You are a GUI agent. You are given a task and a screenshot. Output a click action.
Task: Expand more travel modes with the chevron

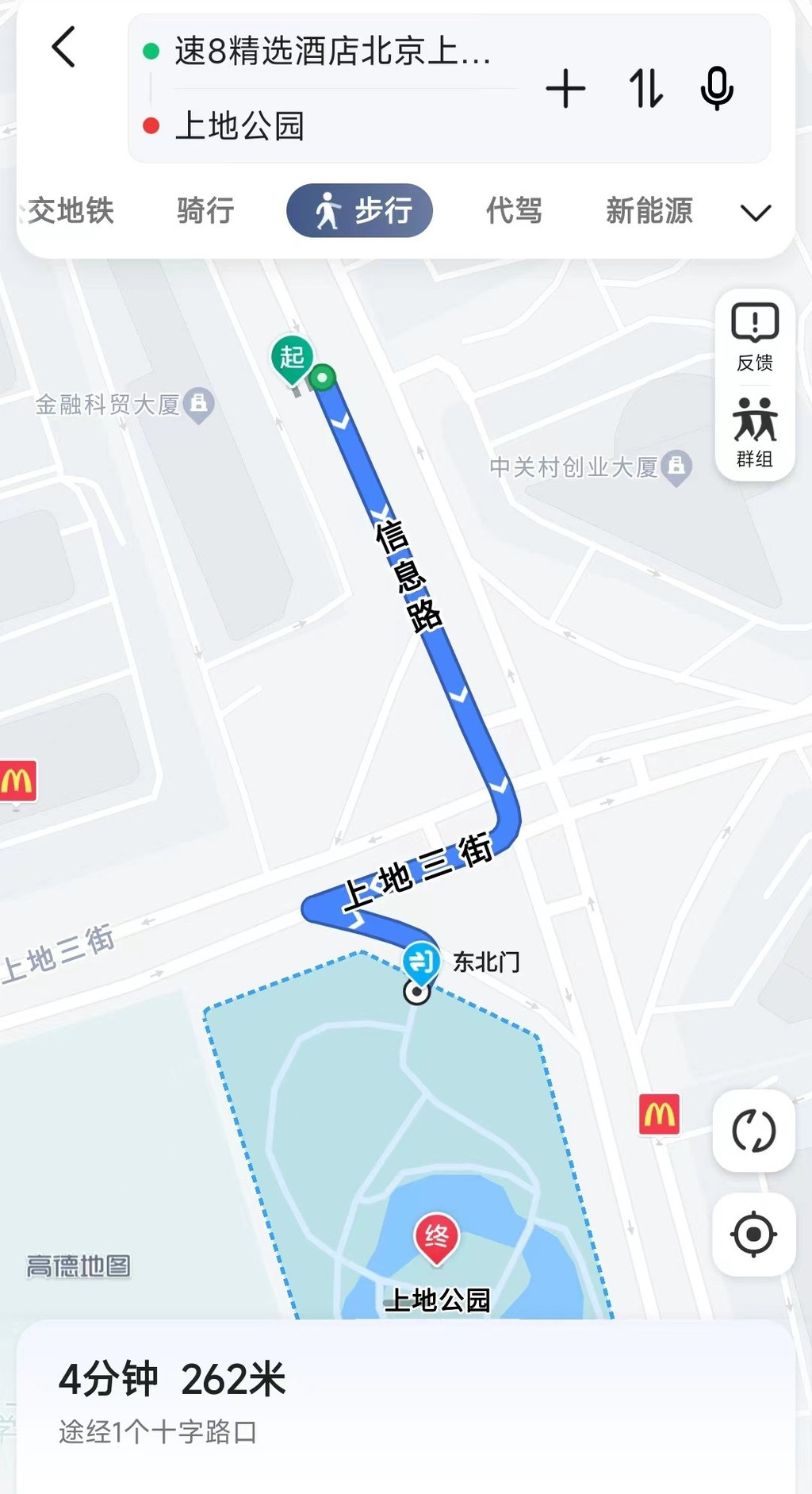[756, 213]
